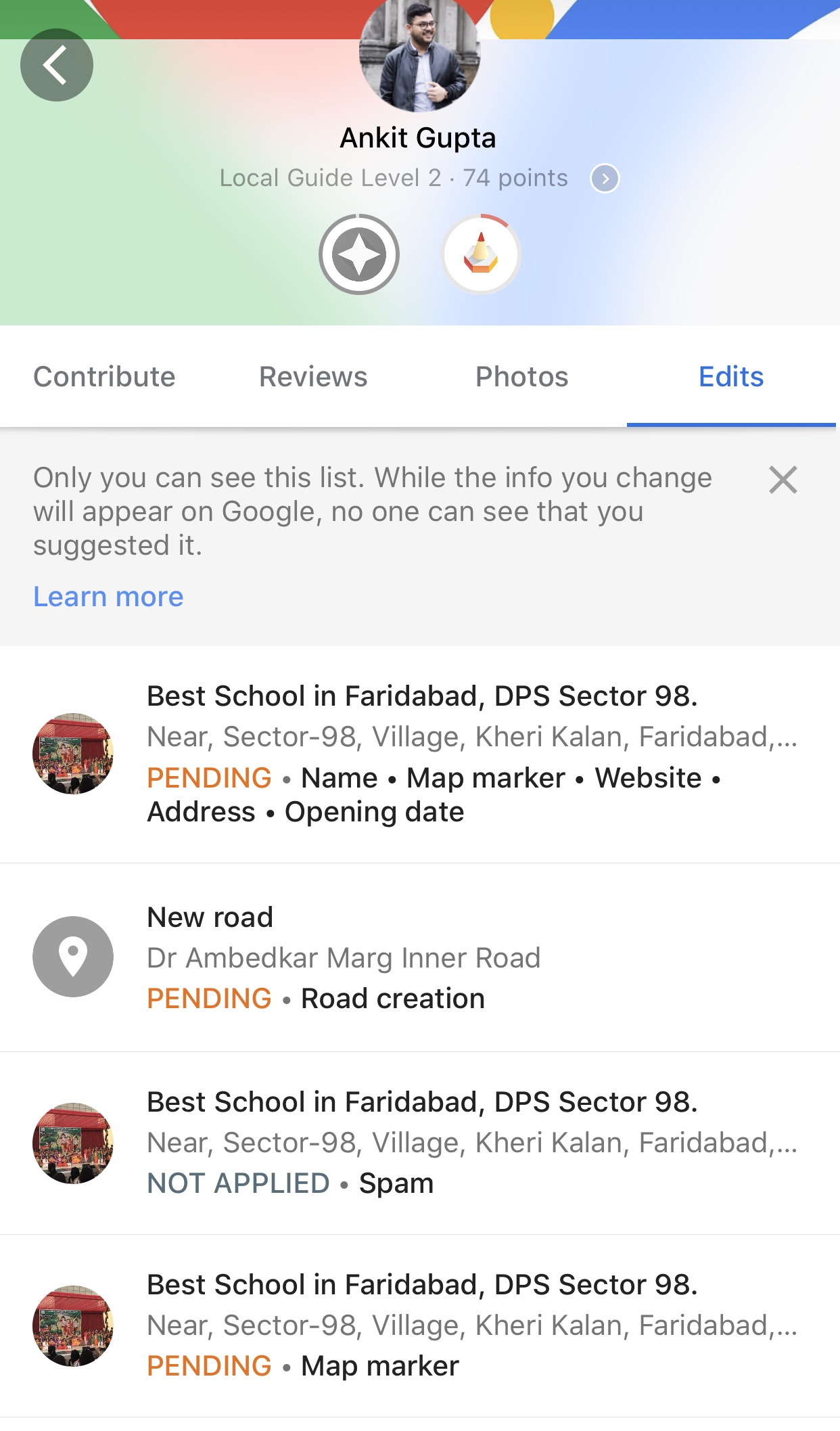This screenshot has width=840, height=1431.
Task: Open the pencil edits badge
Action: pyautogui.click(x=481, y=254)
